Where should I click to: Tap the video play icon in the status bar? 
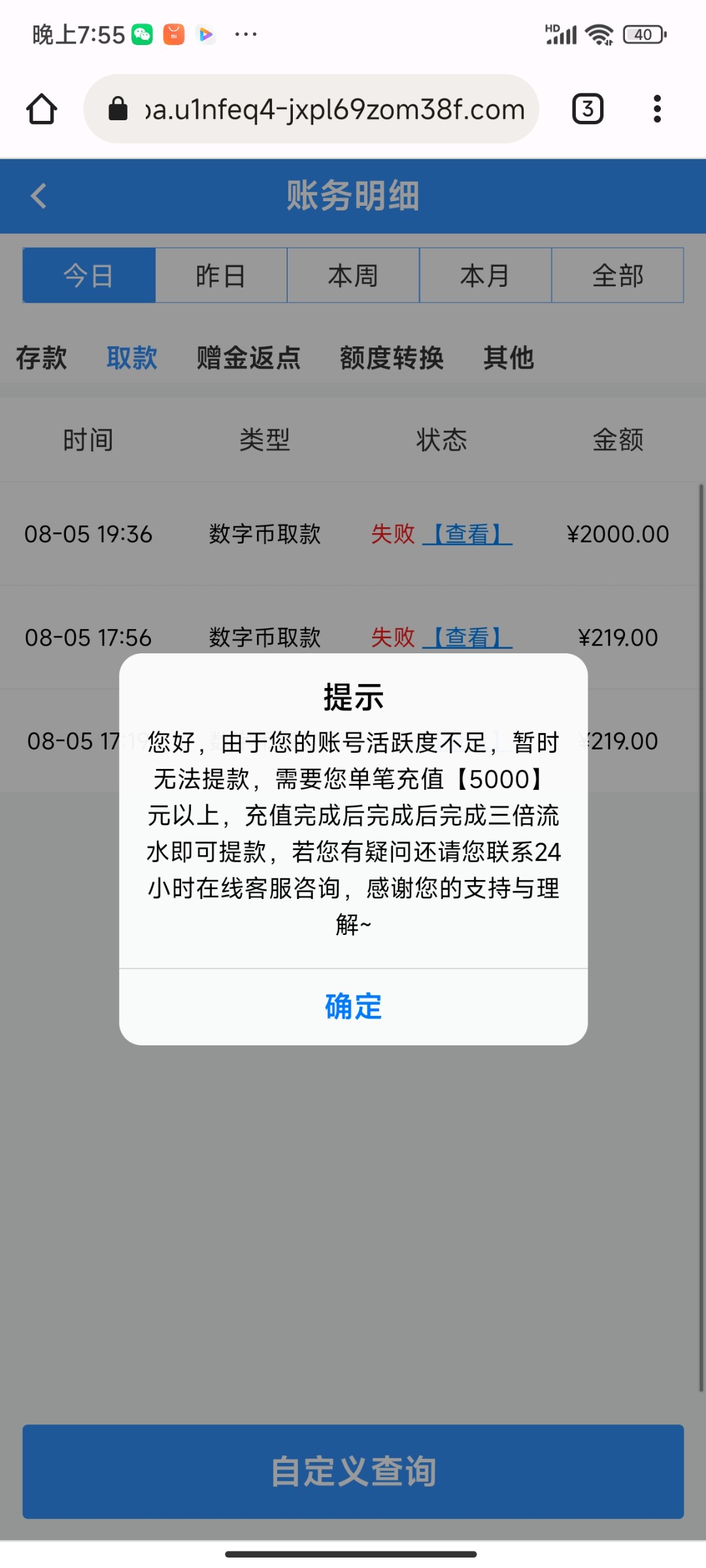(207, 33)
